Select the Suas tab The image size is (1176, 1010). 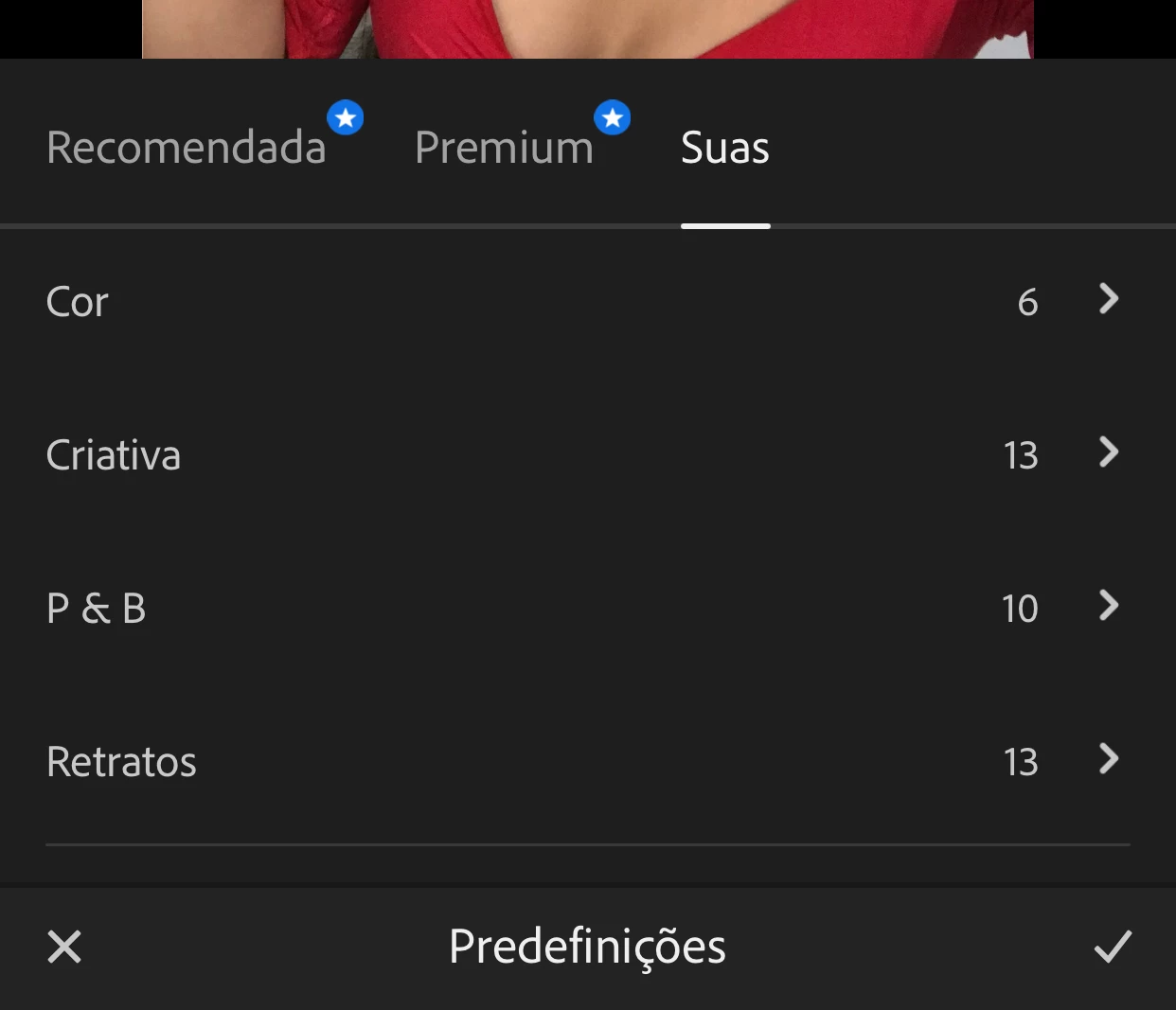(725, 148)
